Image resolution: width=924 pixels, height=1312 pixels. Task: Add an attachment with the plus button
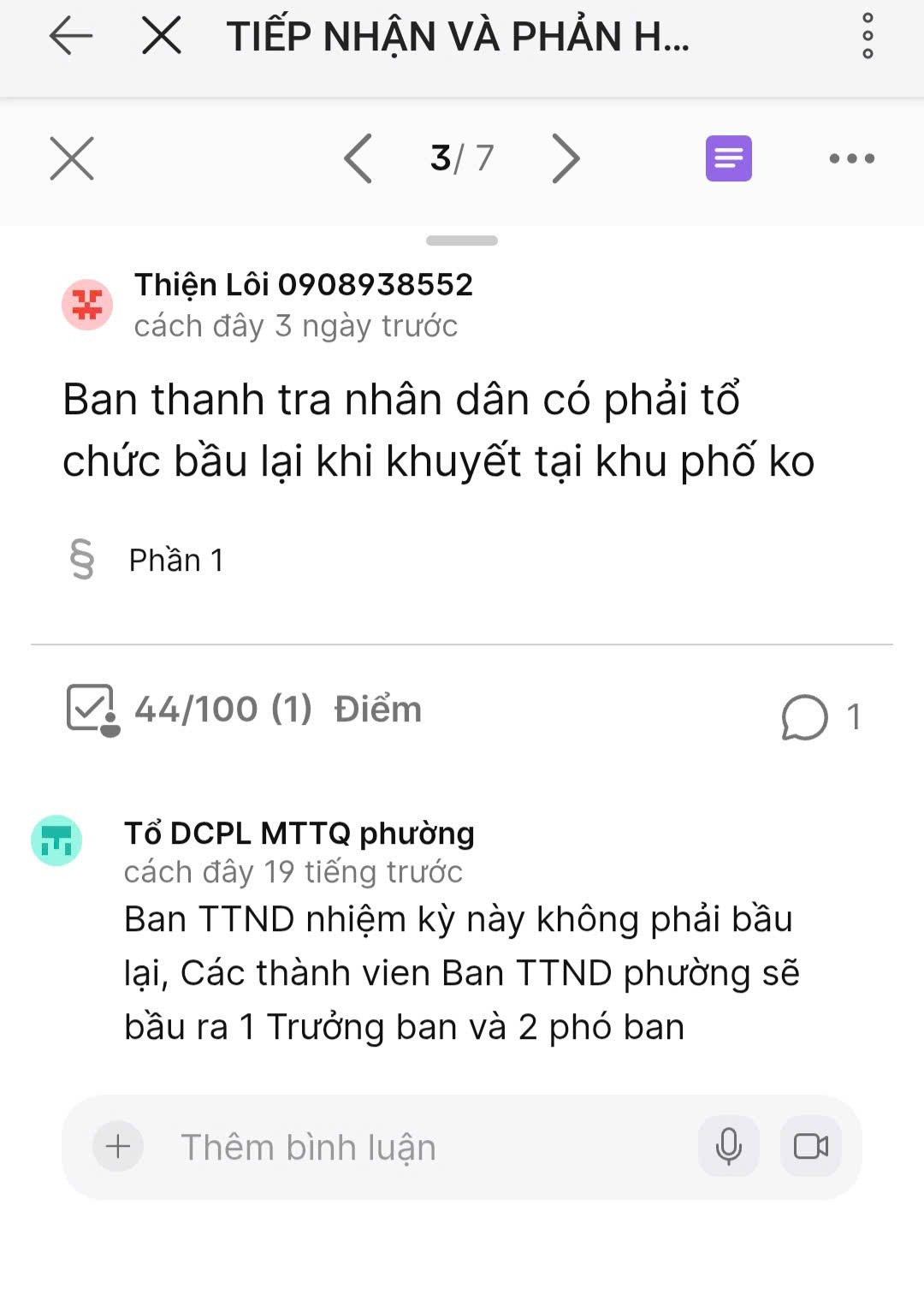118,1146
